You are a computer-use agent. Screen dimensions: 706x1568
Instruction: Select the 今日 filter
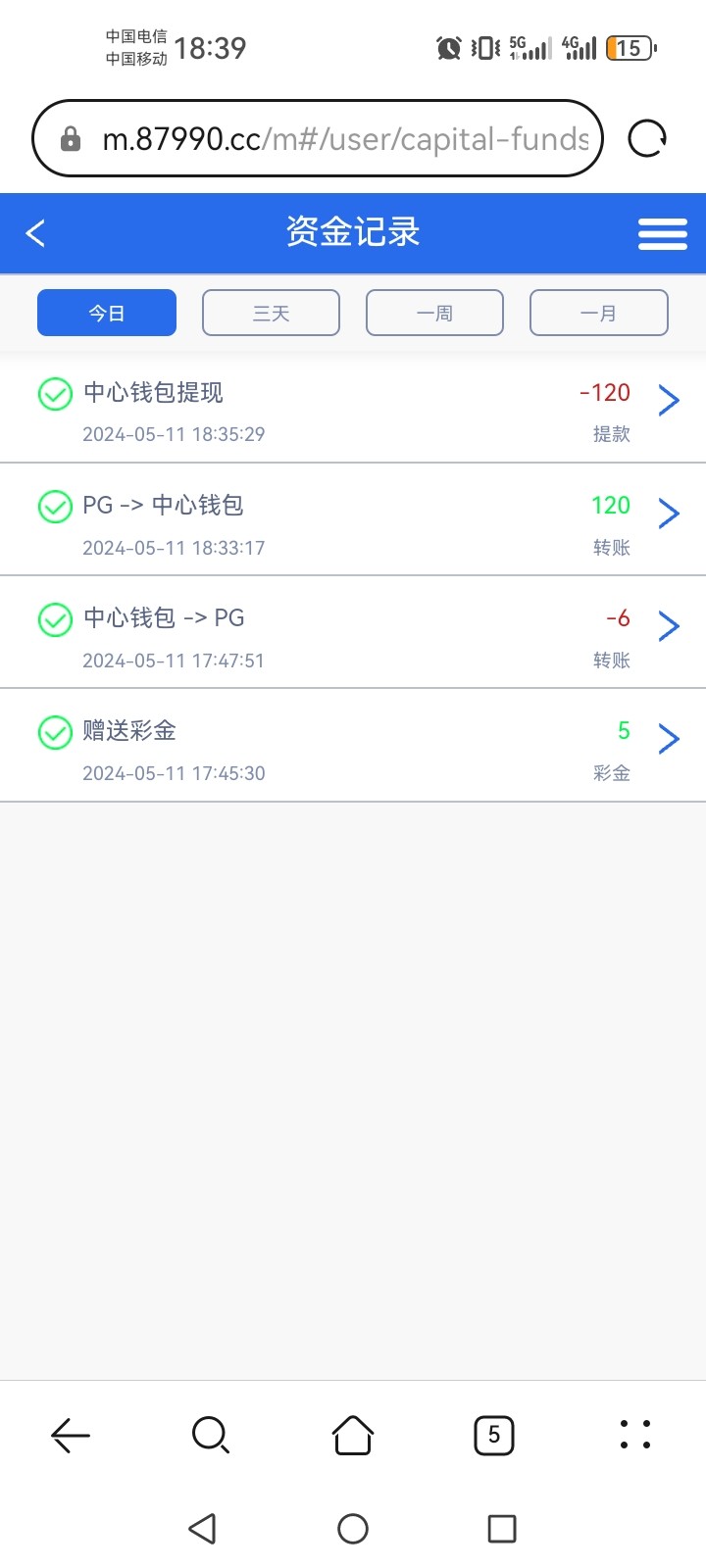click(107, 314)
